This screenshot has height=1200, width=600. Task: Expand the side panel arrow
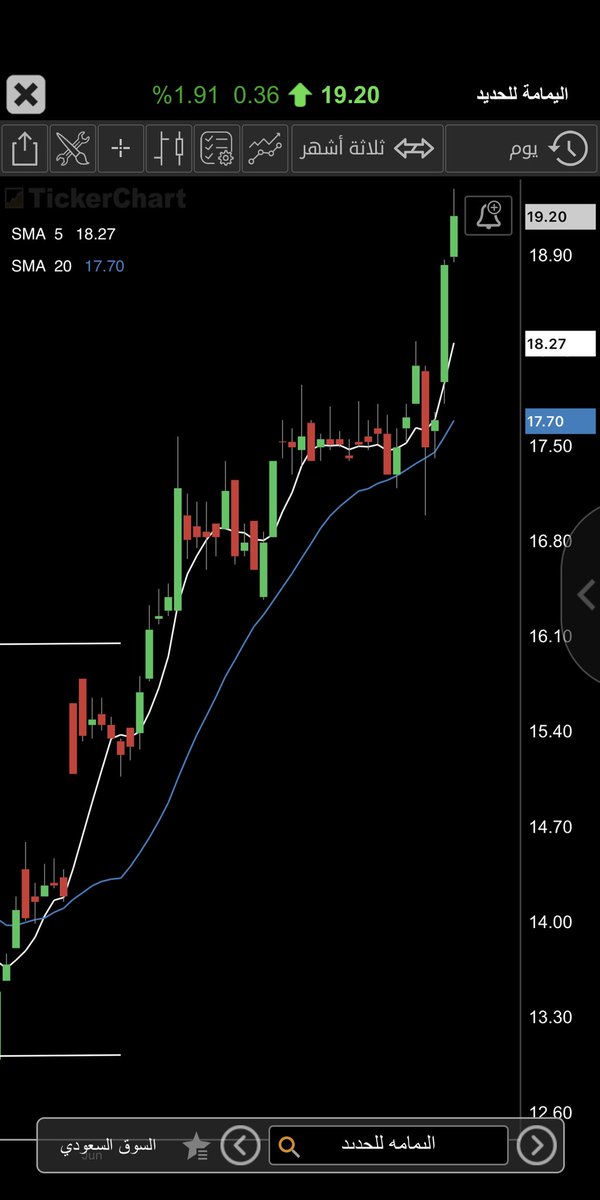coord(586,595)
